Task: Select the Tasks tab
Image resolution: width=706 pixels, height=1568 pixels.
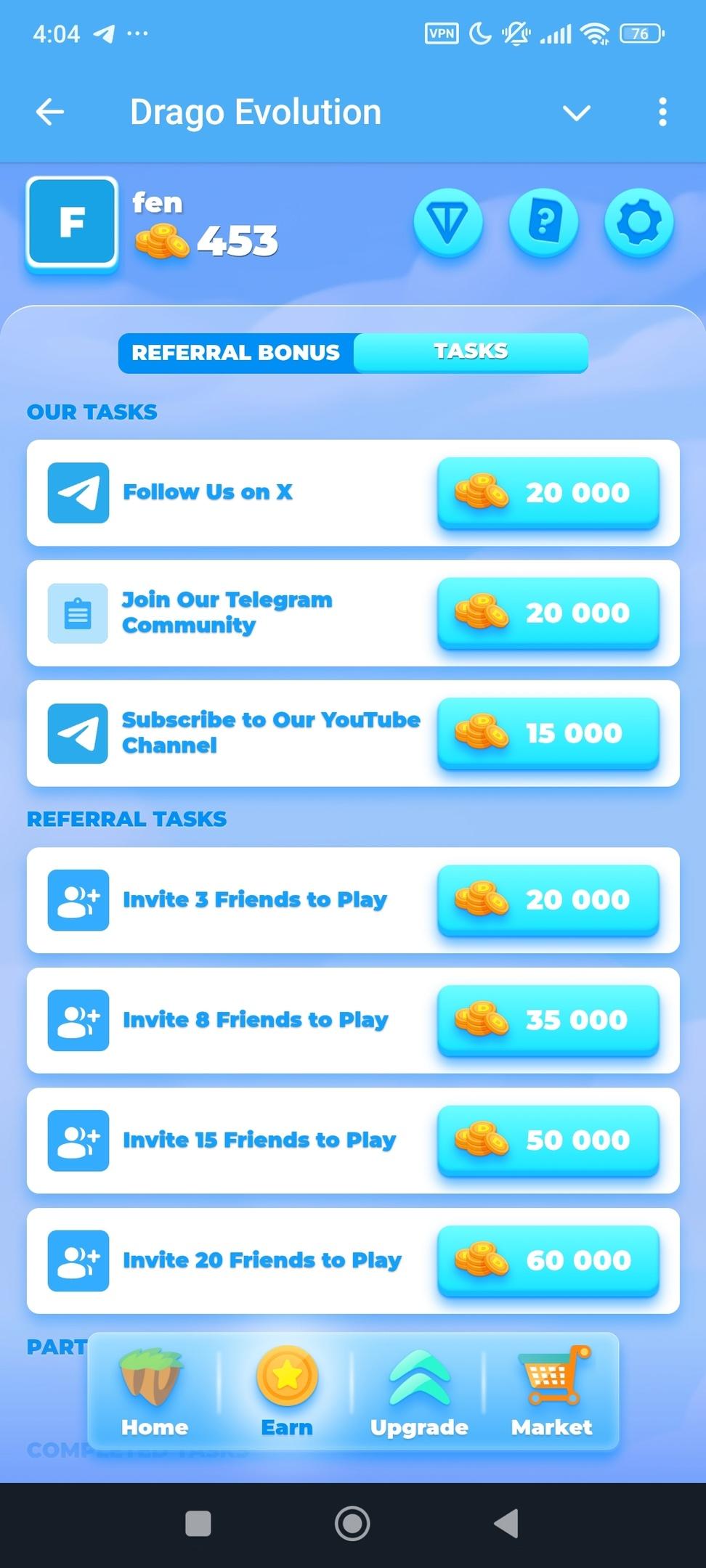Action: click(x=471, y=352)
